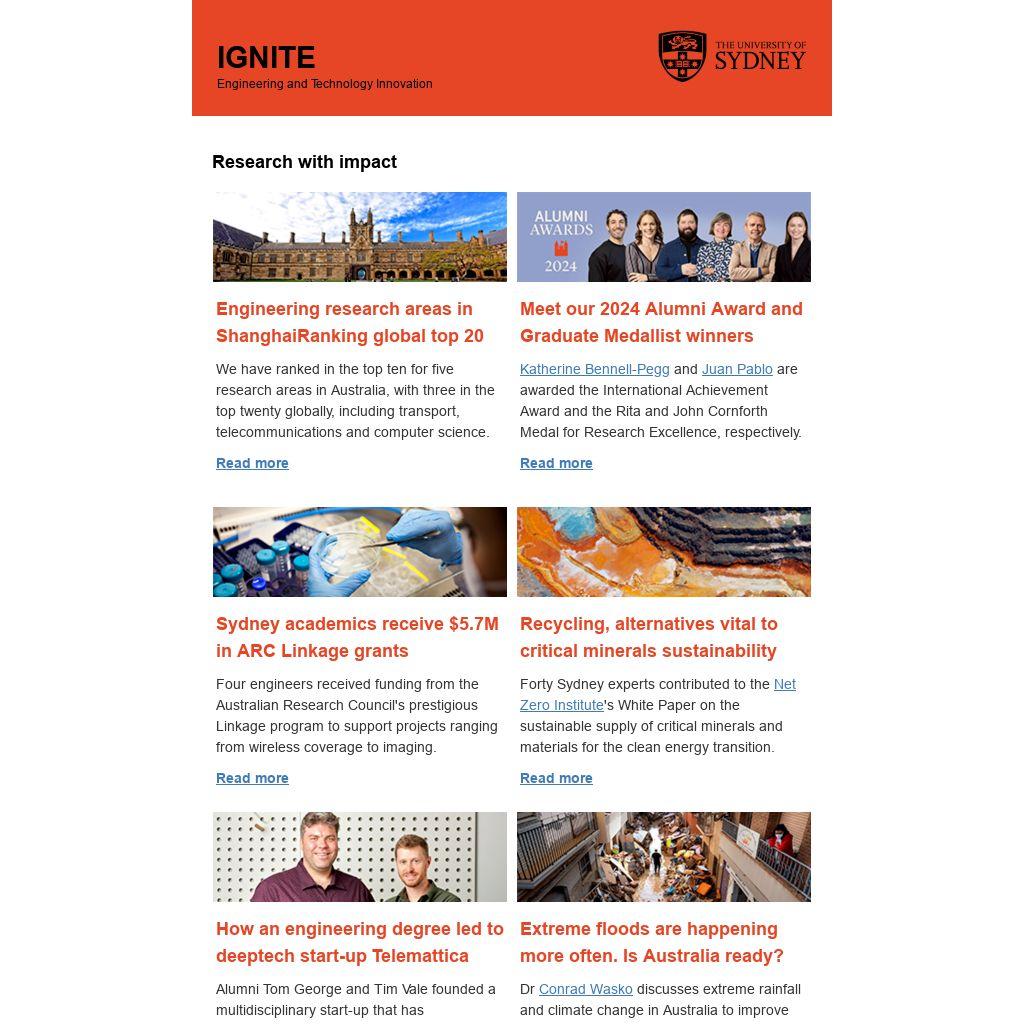The image size is (1024, 1024).
Task: Open Read more under ShanghaiRanking article
Action: [x=252, y=463]
